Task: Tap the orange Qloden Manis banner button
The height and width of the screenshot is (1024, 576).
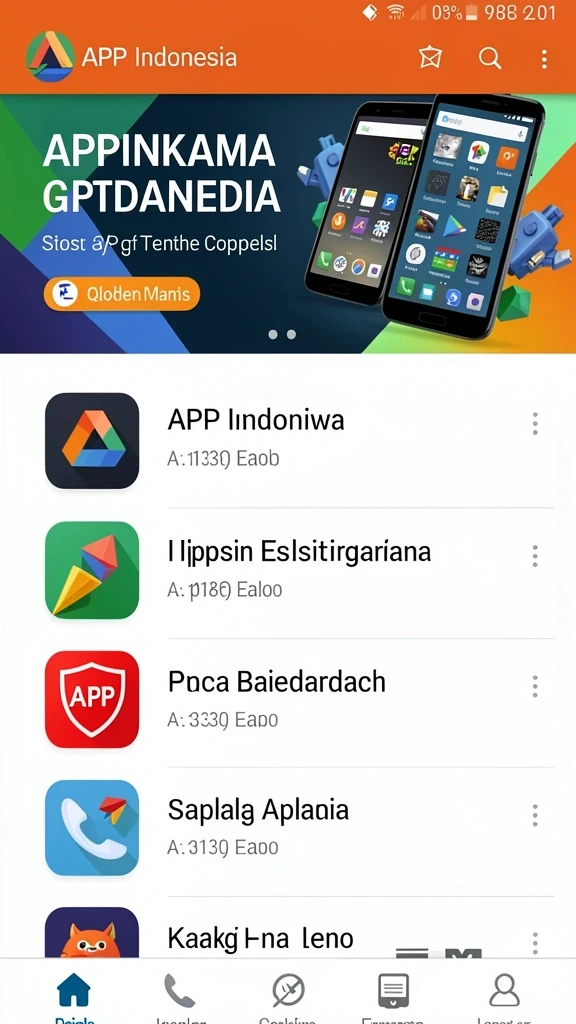Action: pos(122,294)
